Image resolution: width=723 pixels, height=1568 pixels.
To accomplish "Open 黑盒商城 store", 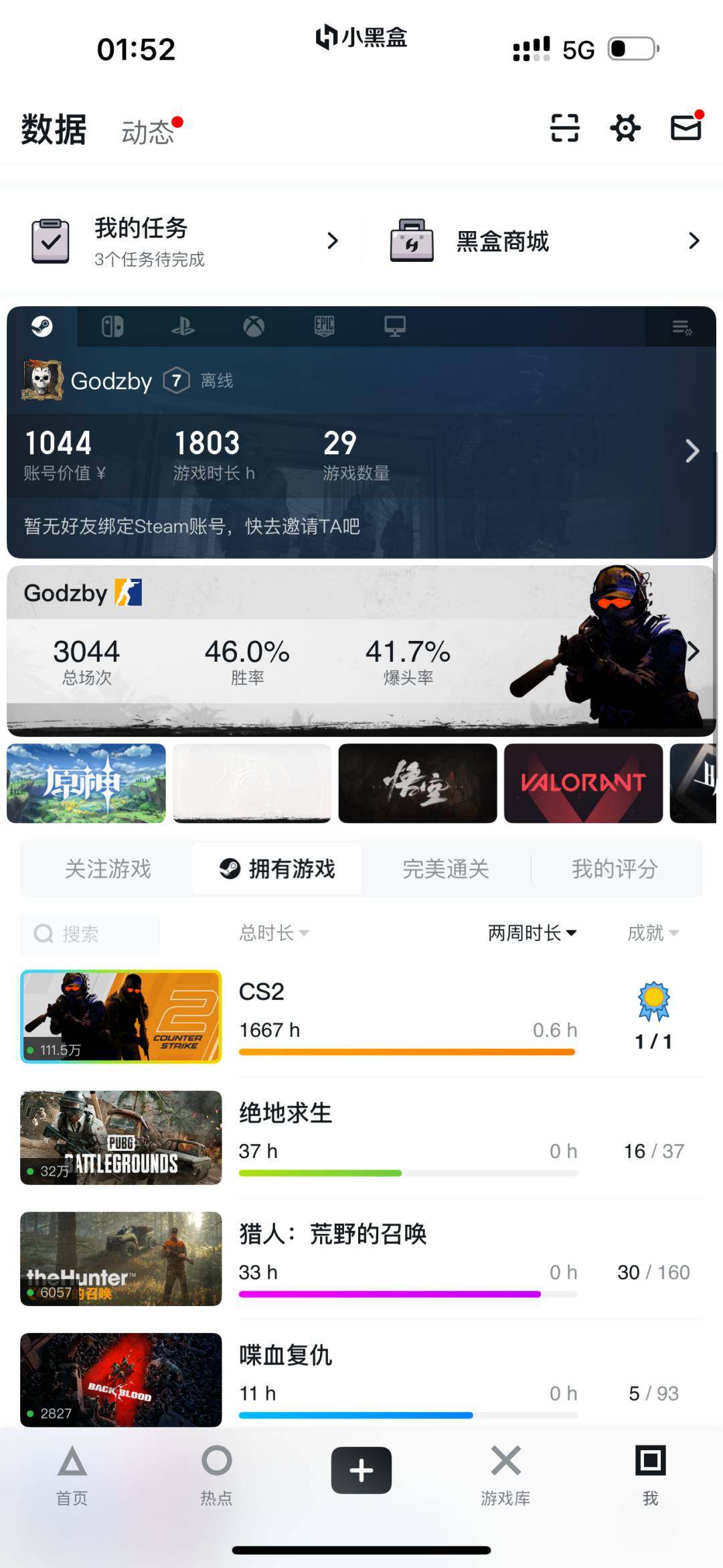I will coord(544,241).
